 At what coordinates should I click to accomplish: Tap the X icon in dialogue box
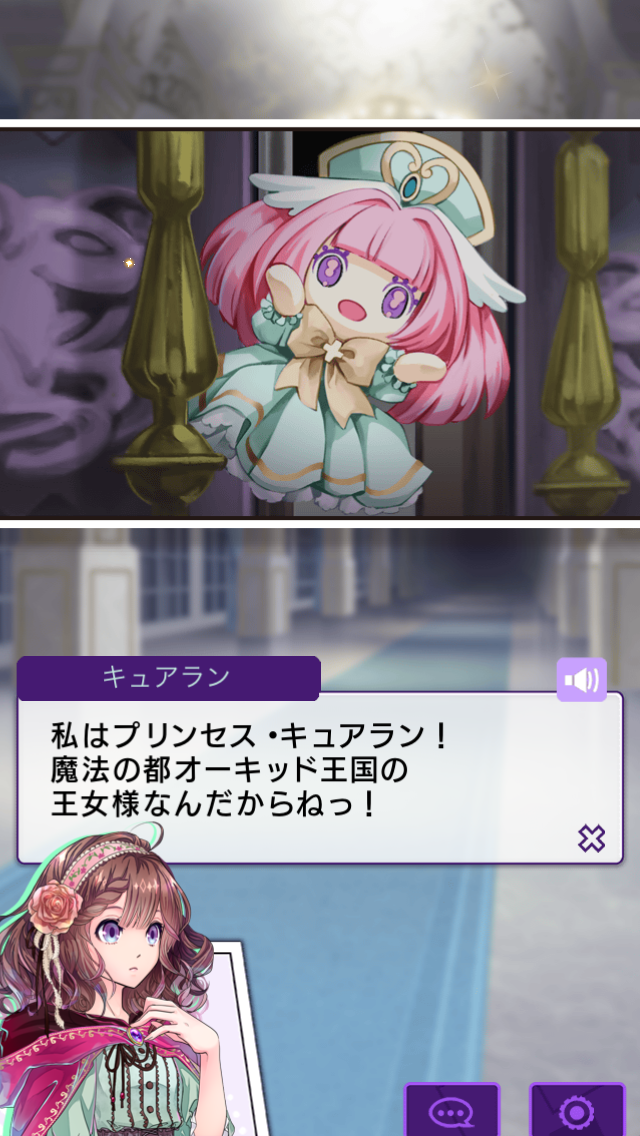591,838
